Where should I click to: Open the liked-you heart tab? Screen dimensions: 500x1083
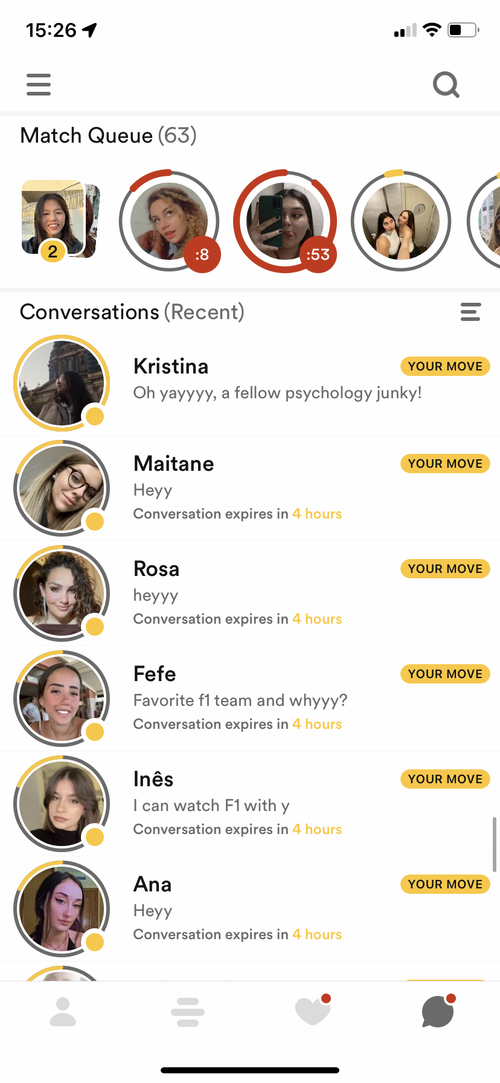pos(313,1010)
